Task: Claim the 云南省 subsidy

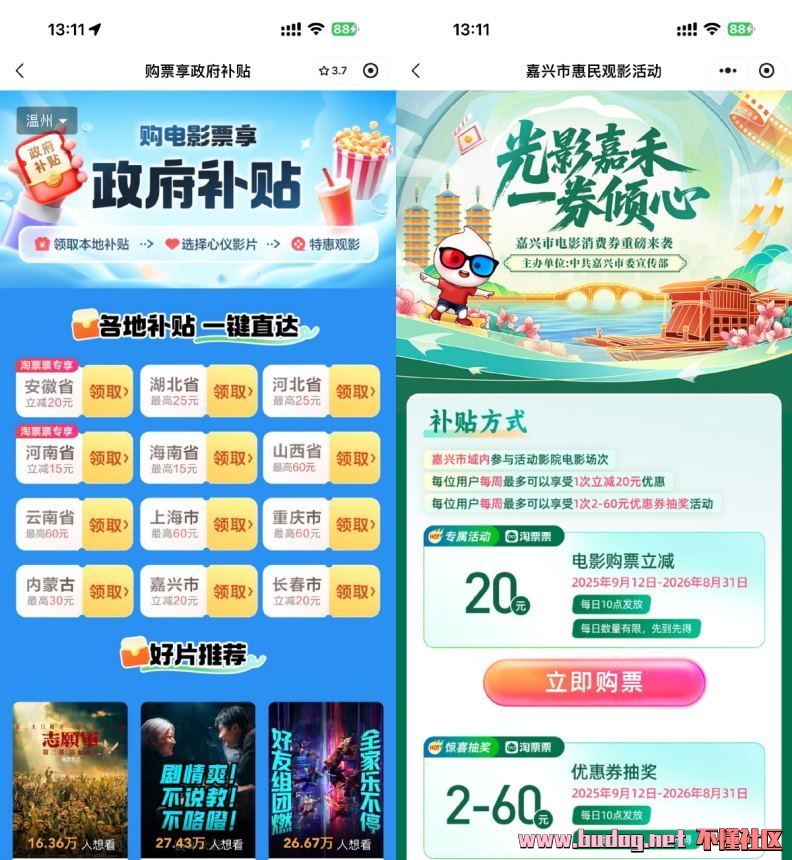Action: pyautogui.click(x=108, y=525)
